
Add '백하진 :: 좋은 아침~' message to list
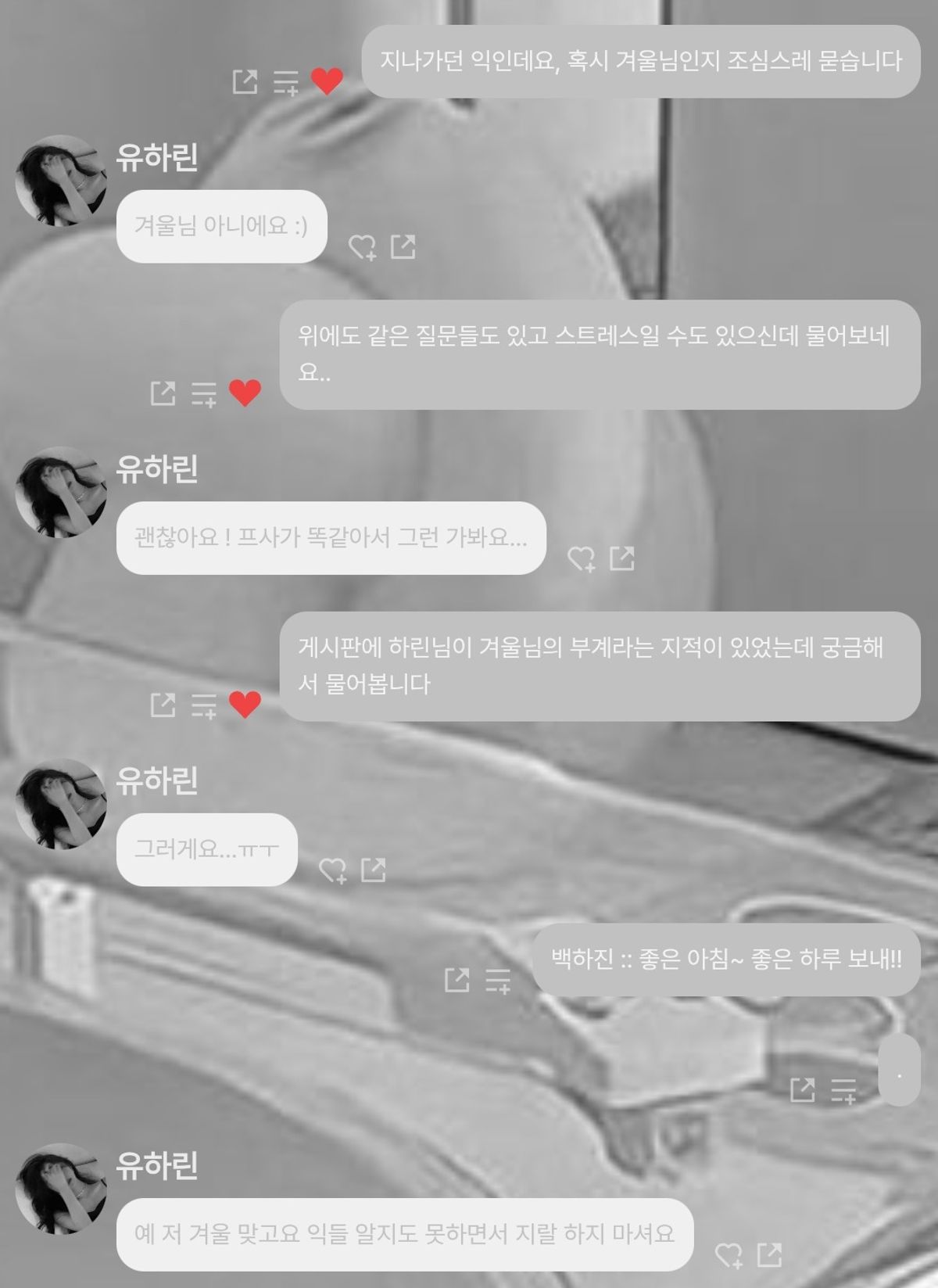[x=498, y=981]
